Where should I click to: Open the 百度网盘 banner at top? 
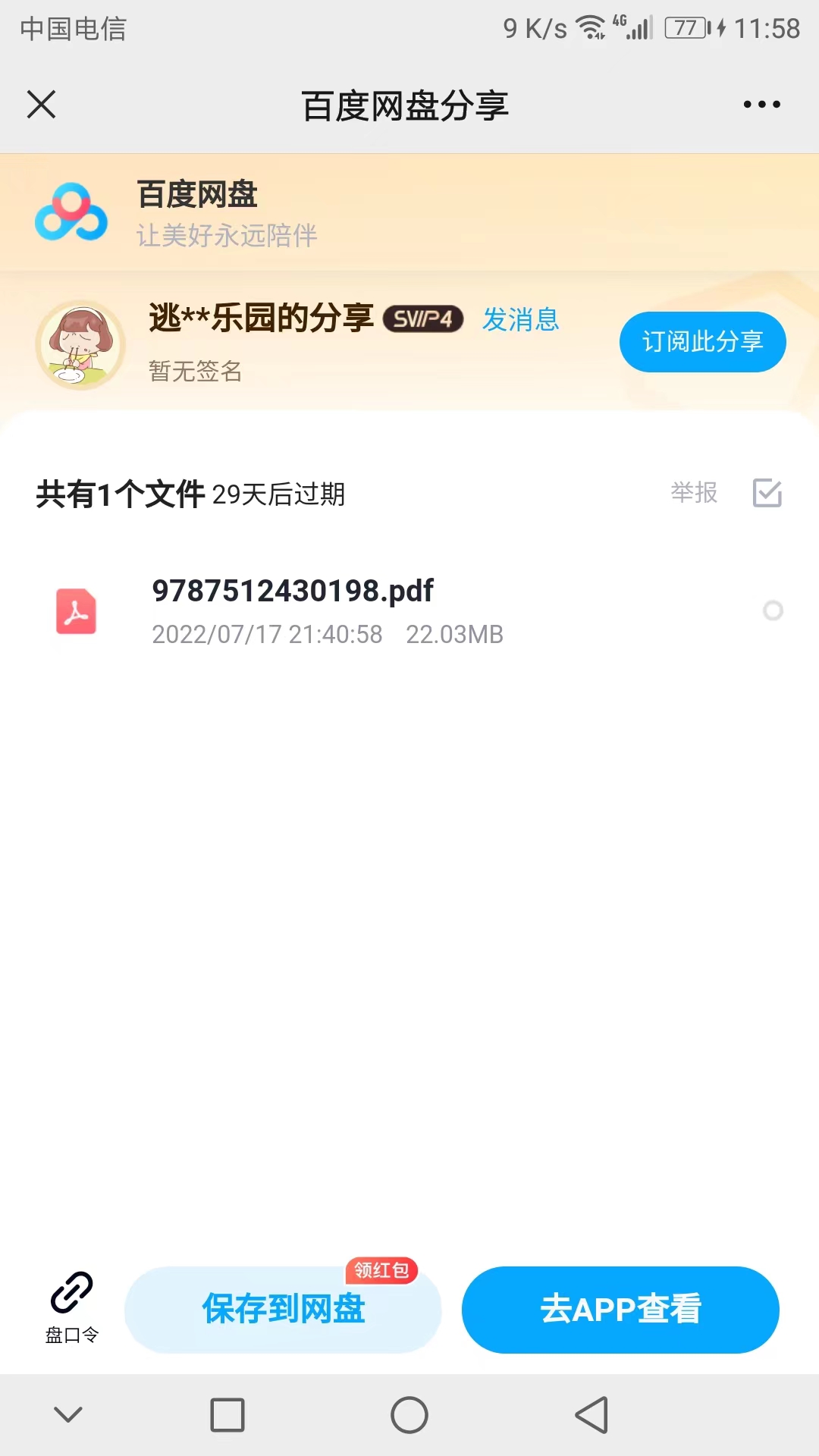[197, 212]
